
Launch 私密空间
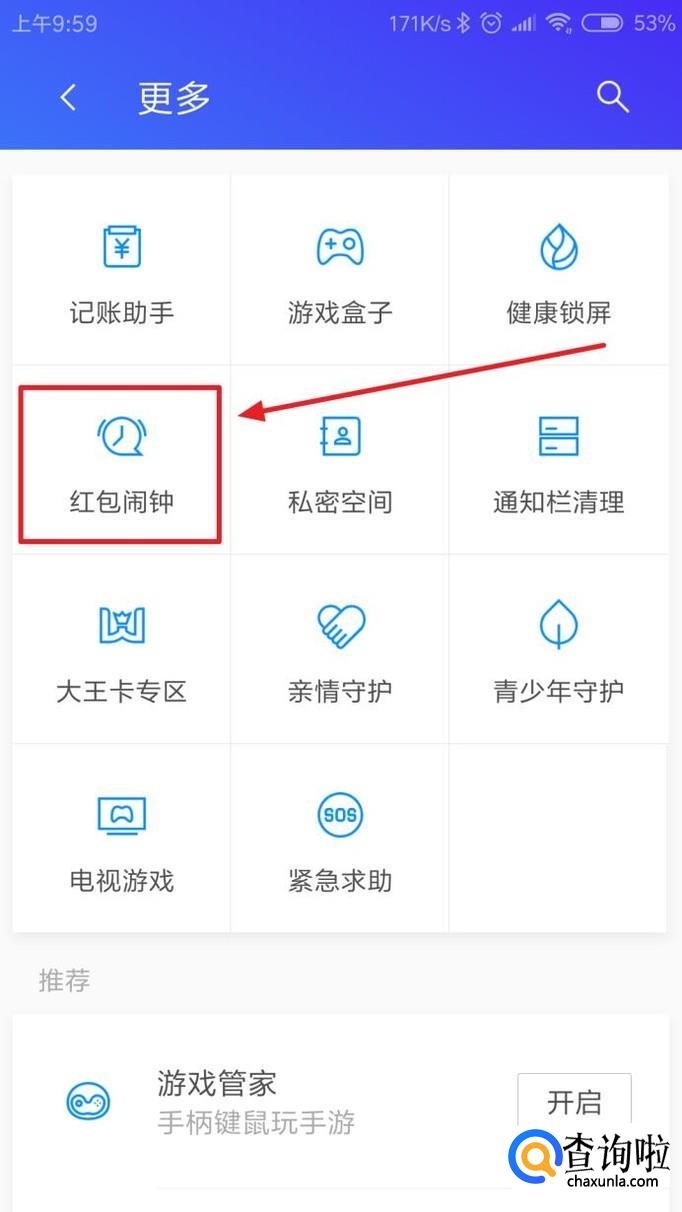[x=340, y=462]
